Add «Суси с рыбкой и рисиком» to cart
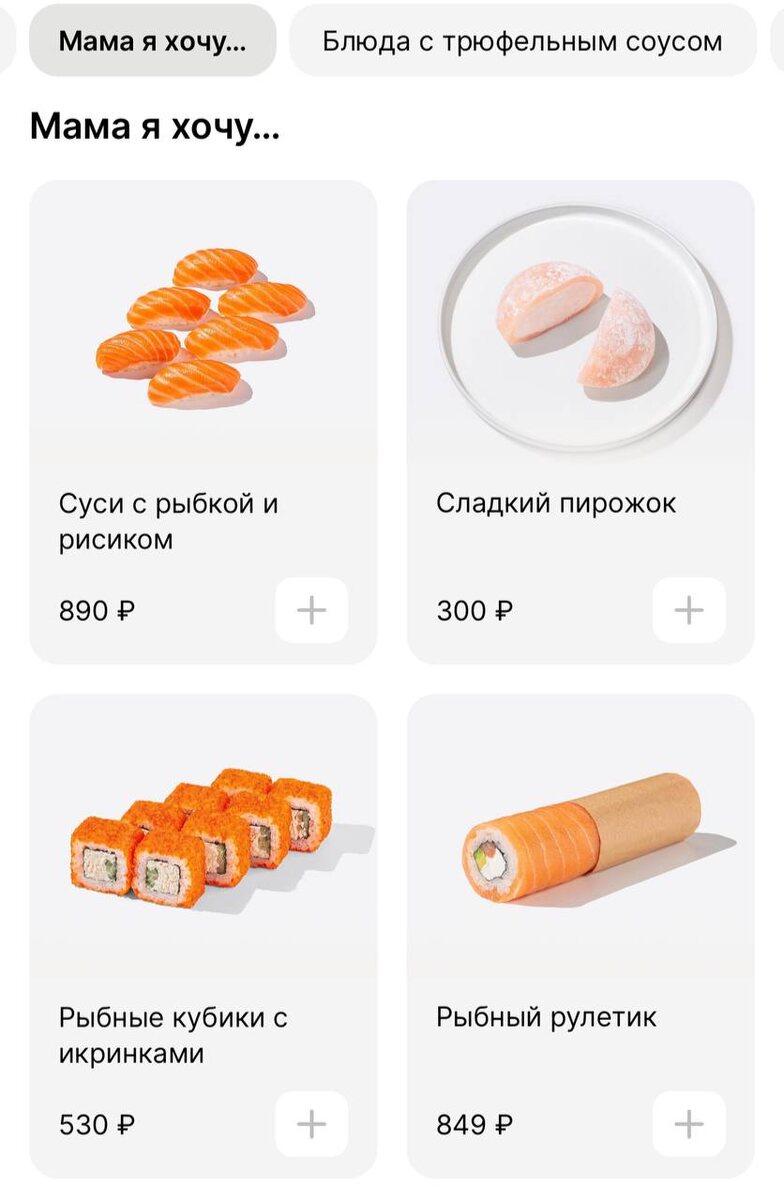 312,610
